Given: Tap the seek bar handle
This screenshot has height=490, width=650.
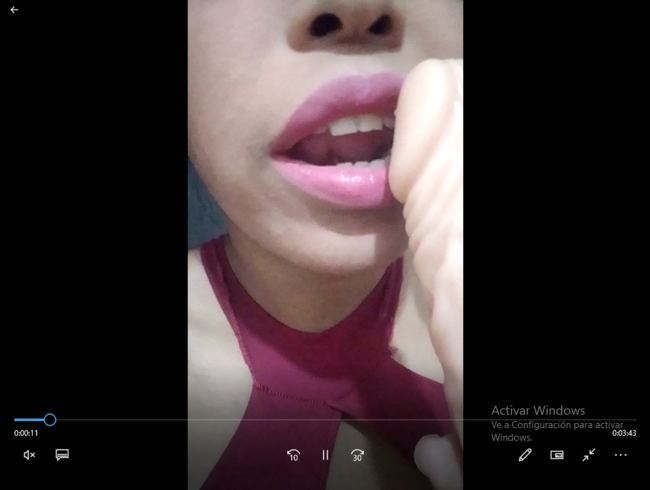Looking at the screenshot, I should (x=50, y=420).
